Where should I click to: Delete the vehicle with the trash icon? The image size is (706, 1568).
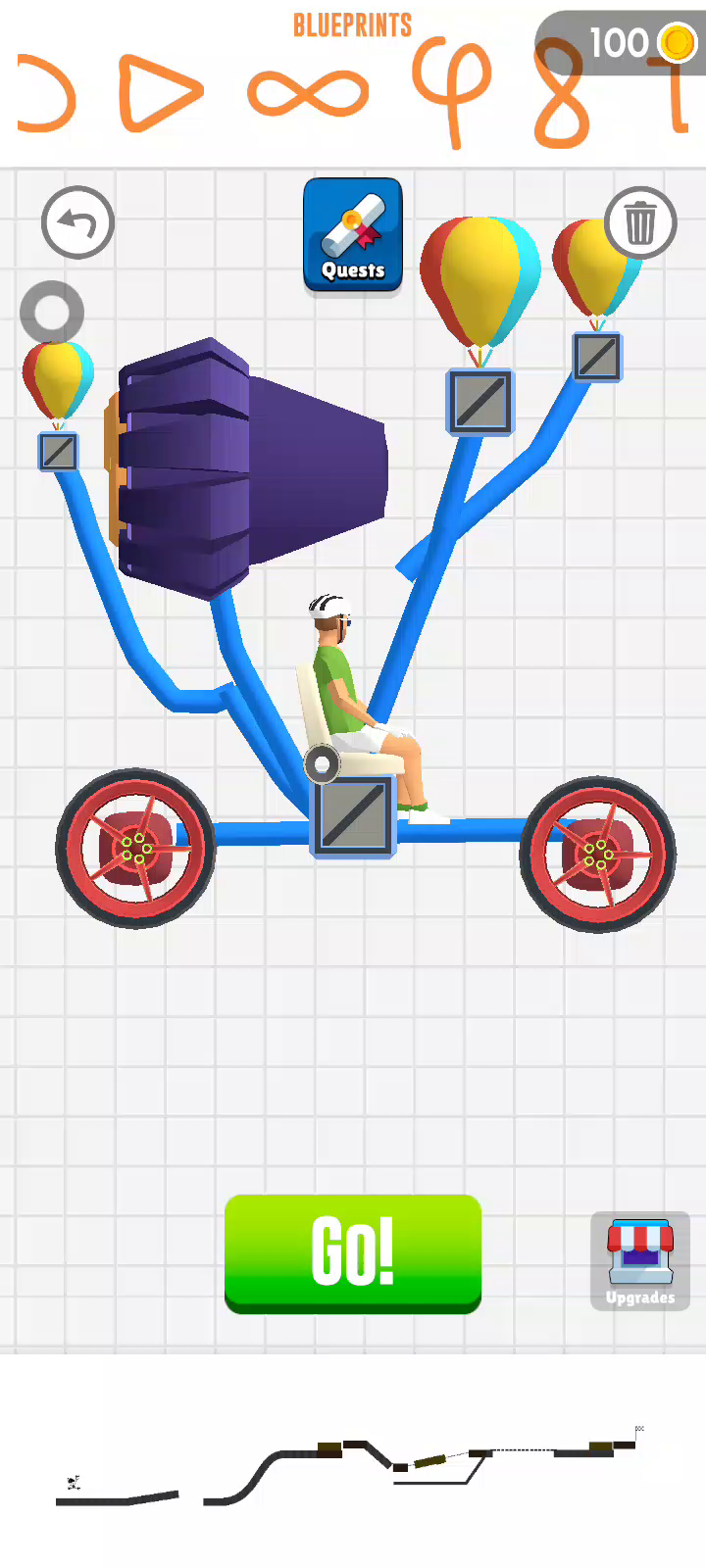pos(640,222)
